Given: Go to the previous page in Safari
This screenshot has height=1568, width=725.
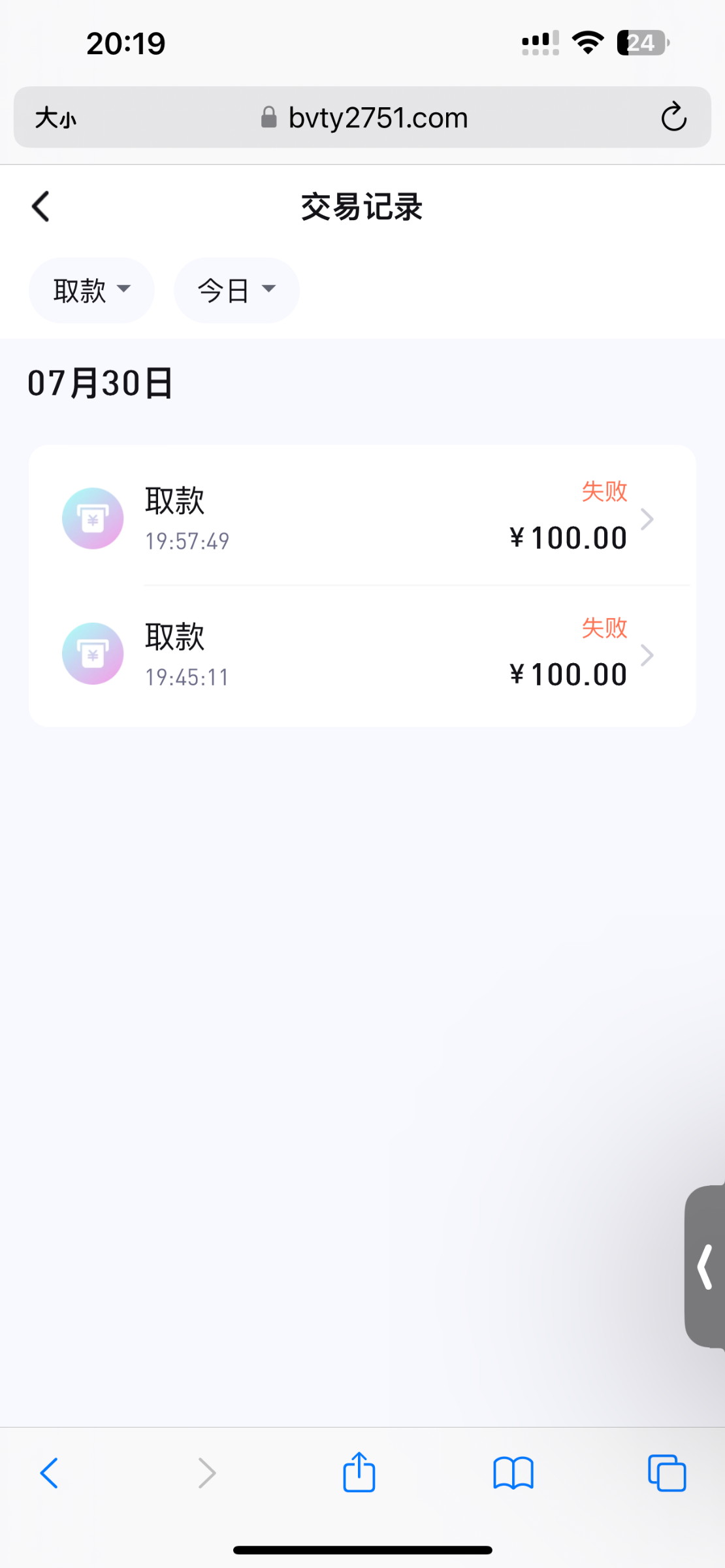Looking at the screenshot, I should (x=50, y=1473).
